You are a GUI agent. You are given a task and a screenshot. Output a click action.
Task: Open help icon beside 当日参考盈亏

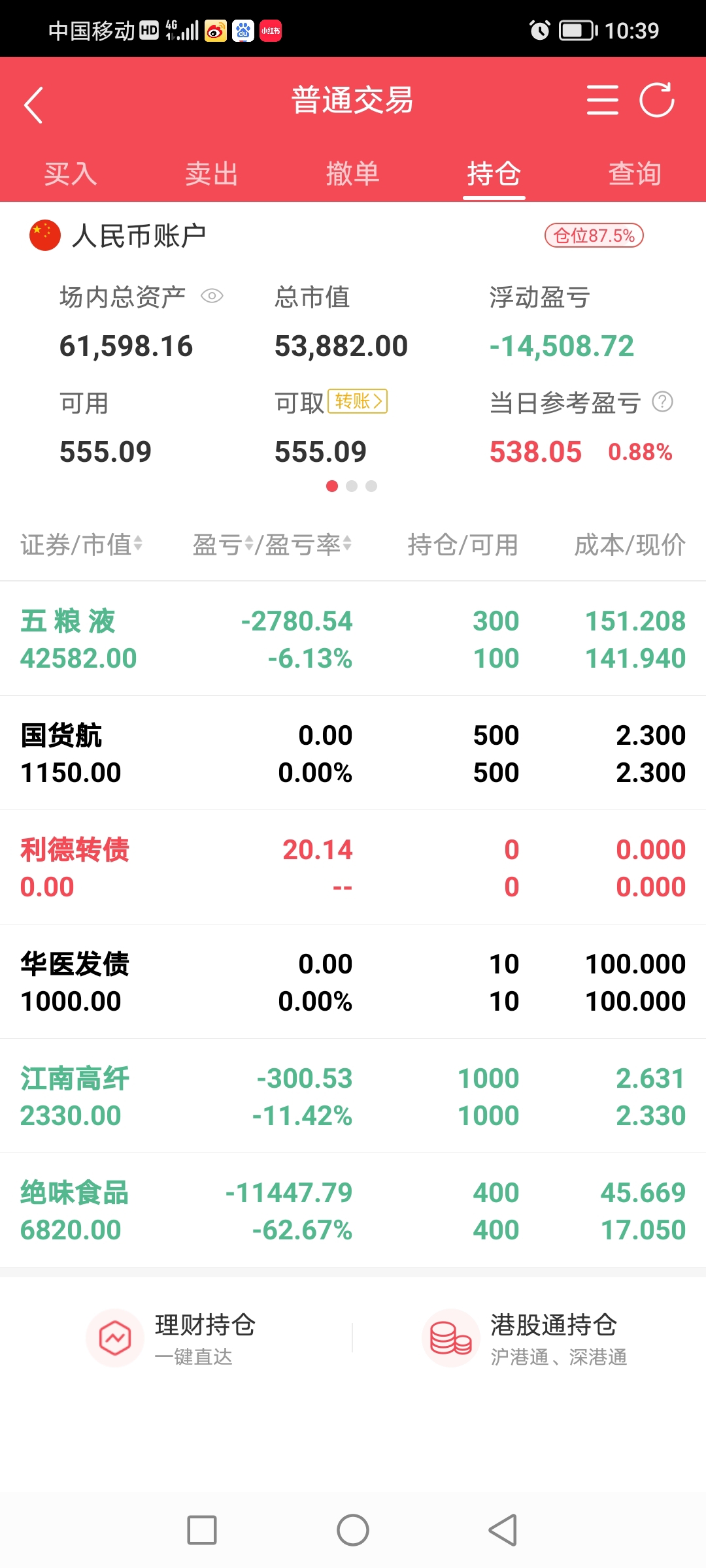pyautogui.click(x=663, y=402)
